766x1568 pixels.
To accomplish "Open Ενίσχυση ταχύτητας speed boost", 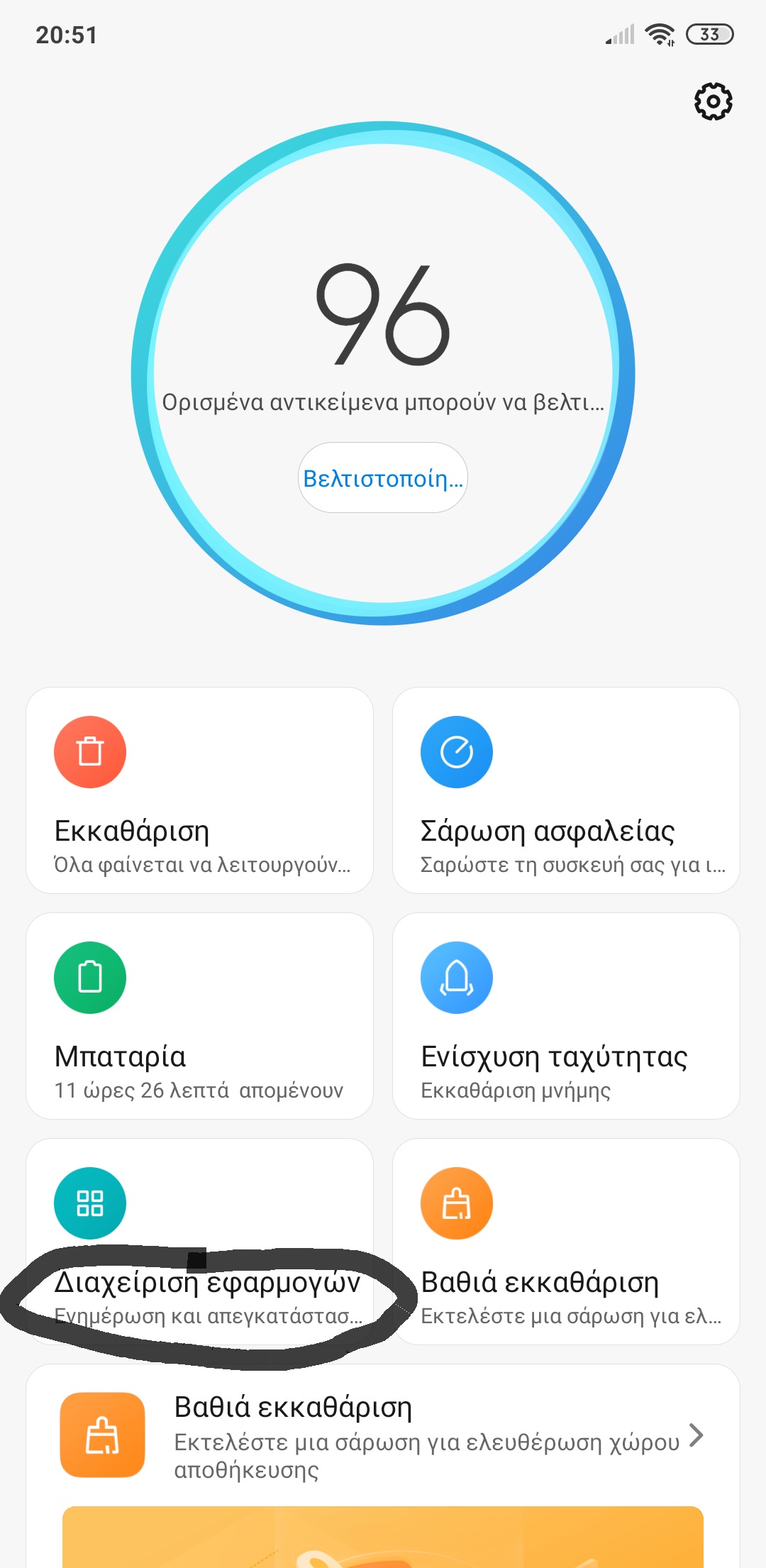I will (x=566, y=1015).
